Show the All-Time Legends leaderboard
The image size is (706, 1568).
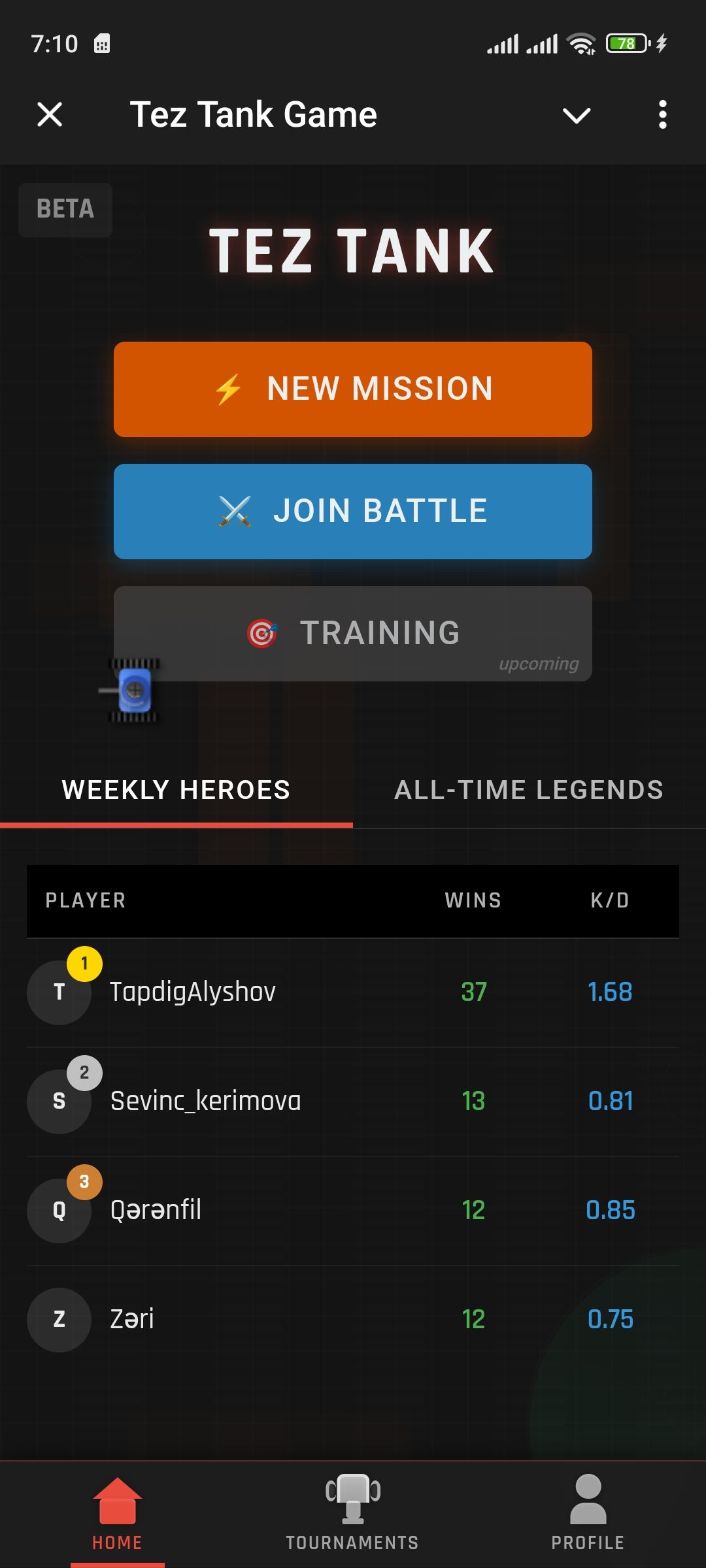pyautogui.click(x=529, y=791)
